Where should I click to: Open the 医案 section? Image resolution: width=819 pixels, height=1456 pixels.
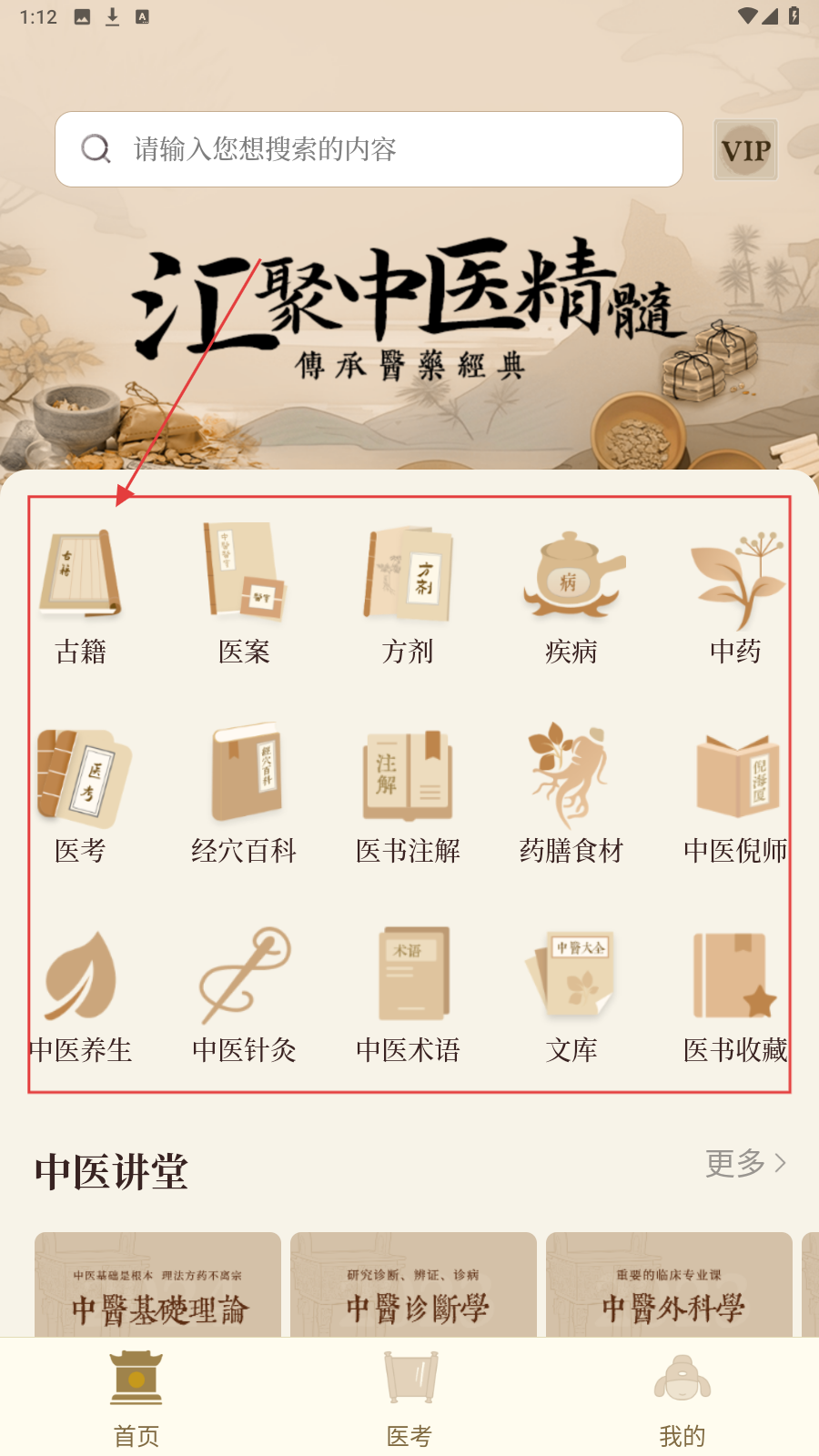pyautogui.click(x=244, y=591)
